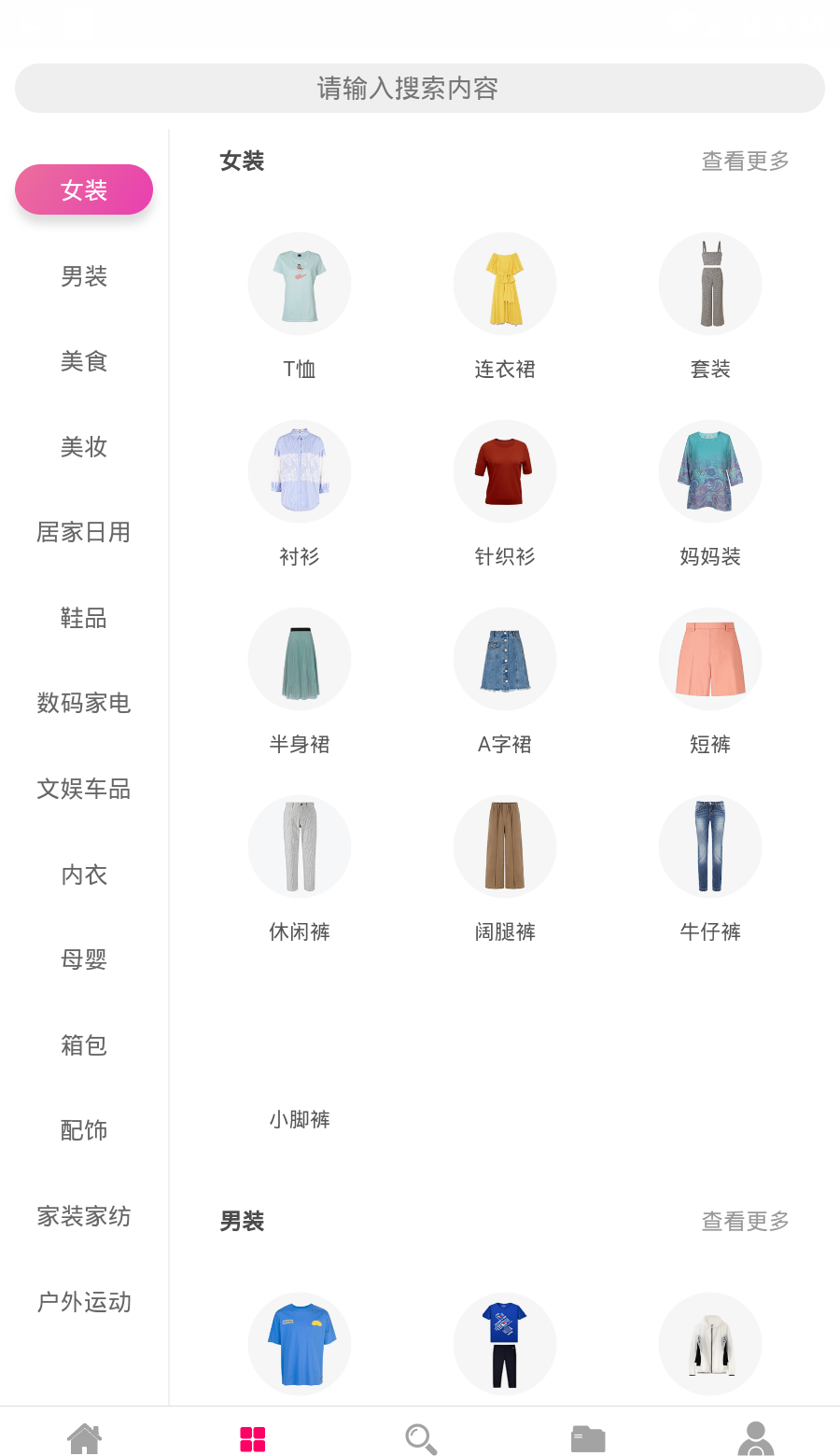Select 居家日用 in the sidebar
Viewport: 840px width, 1456px height.
click(84, 532)
